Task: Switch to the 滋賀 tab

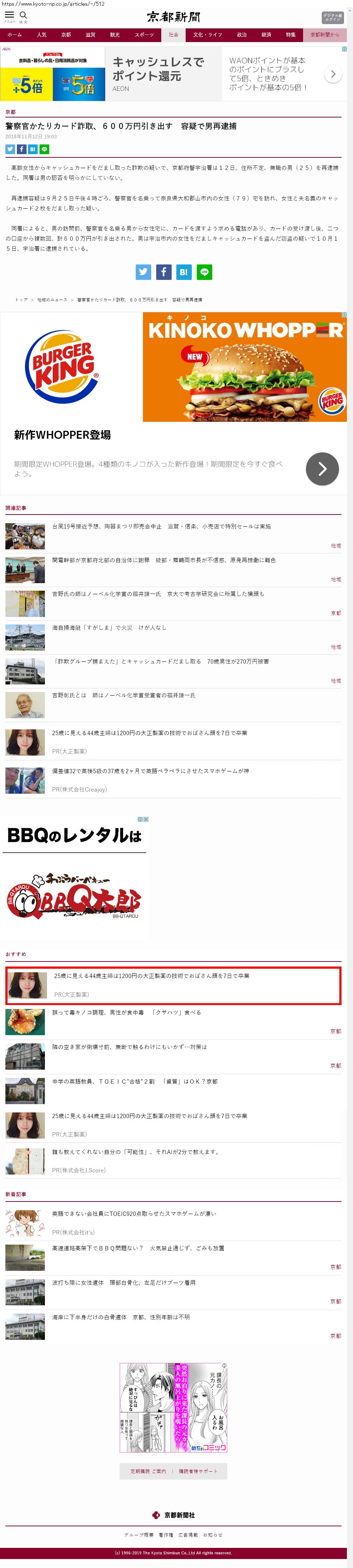Action: point(90,35)
